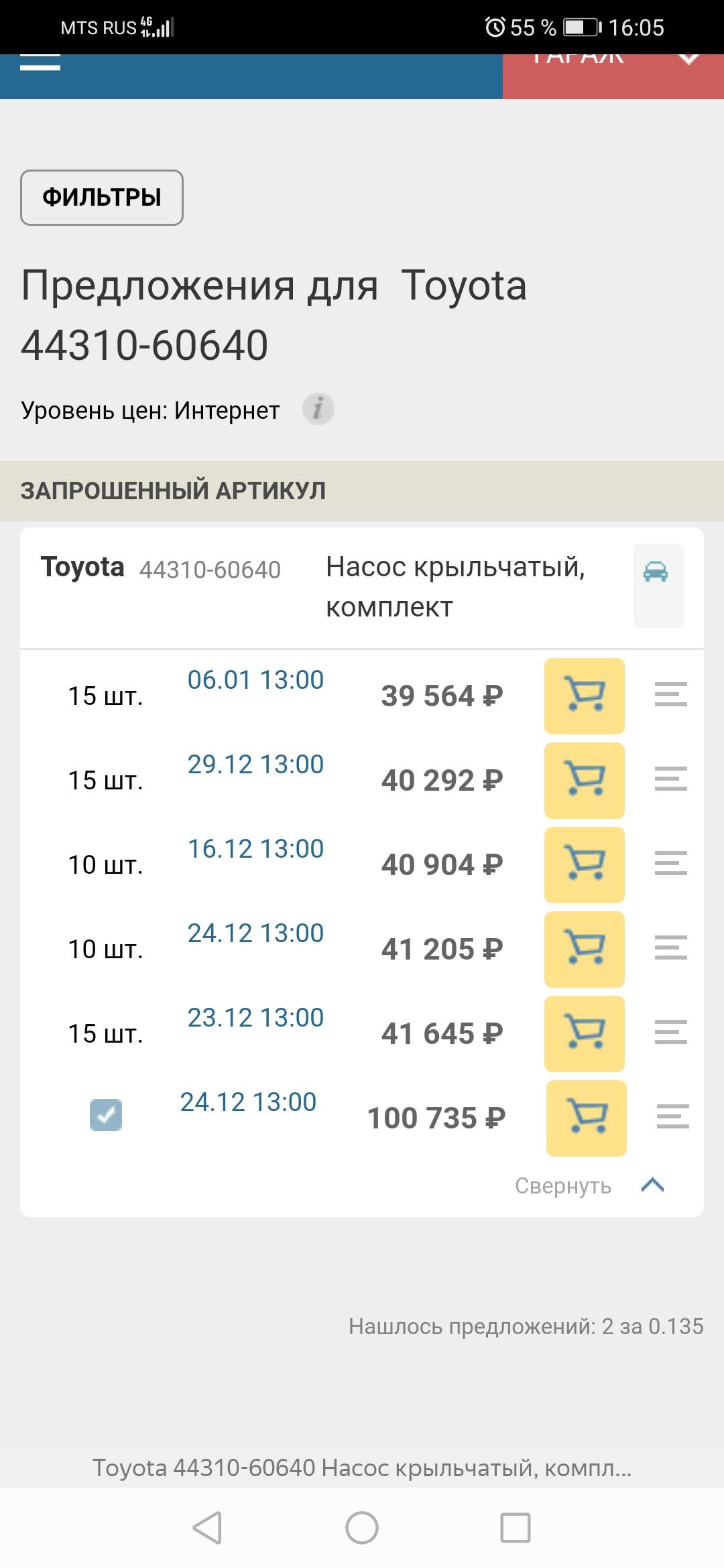Image resolution: width=724 pixels, height=1568 pixels.
Task: Add the 40 292 ₽ offer to cart
Action: (585, 781)
